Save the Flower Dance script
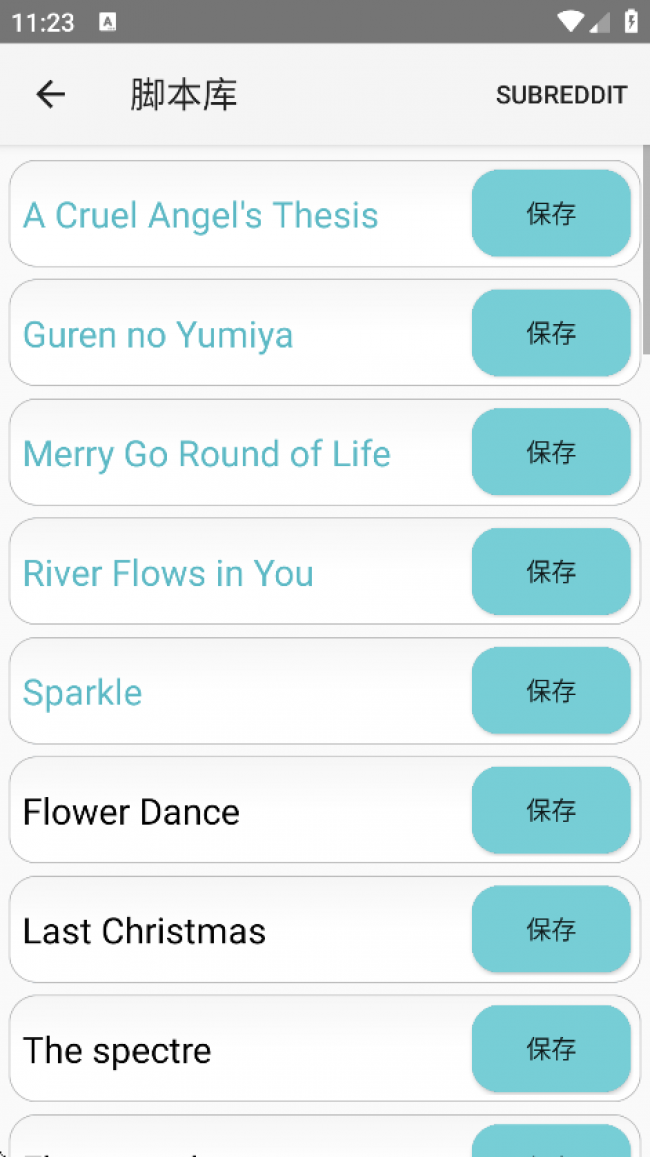650x1157 pixels. 551,810
